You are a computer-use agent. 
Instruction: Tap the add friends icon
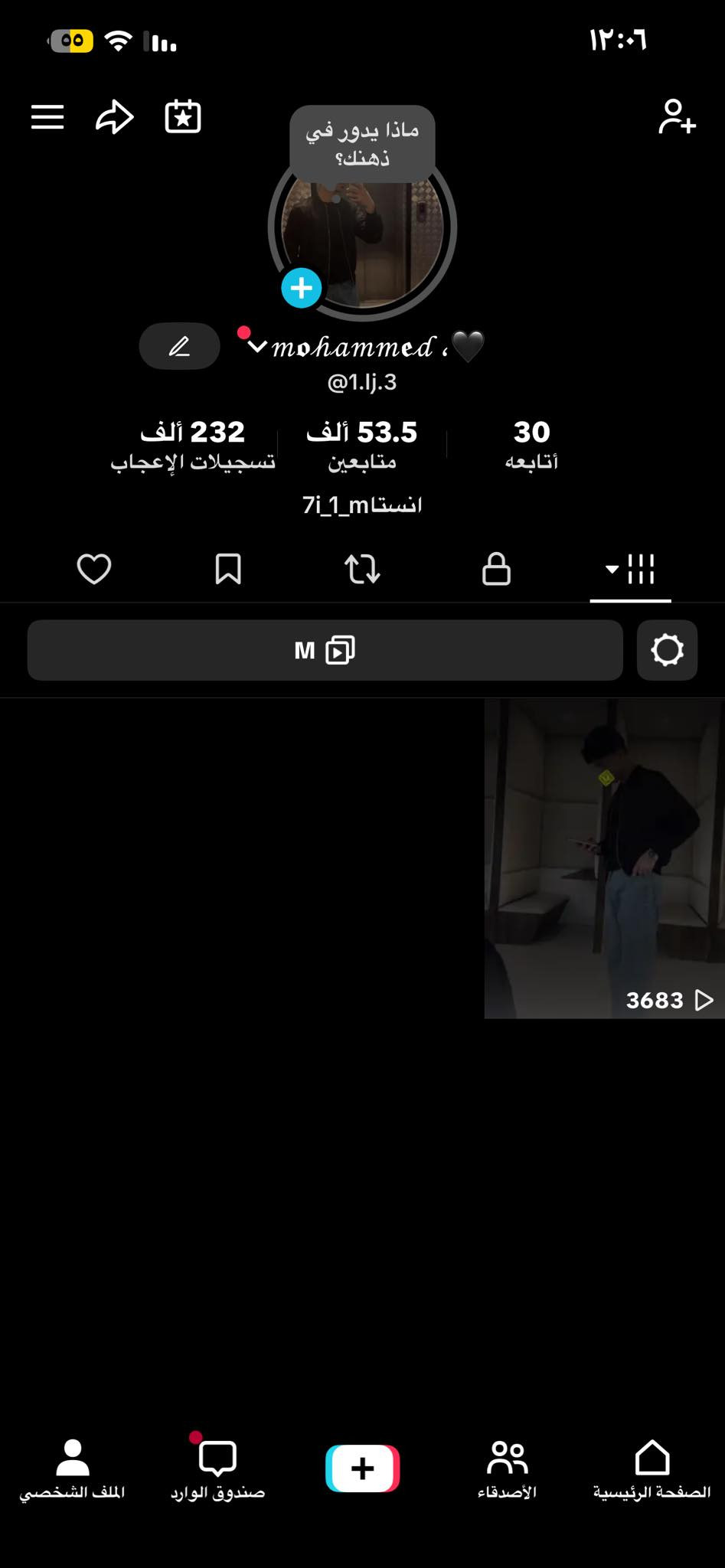pos(677,117)
